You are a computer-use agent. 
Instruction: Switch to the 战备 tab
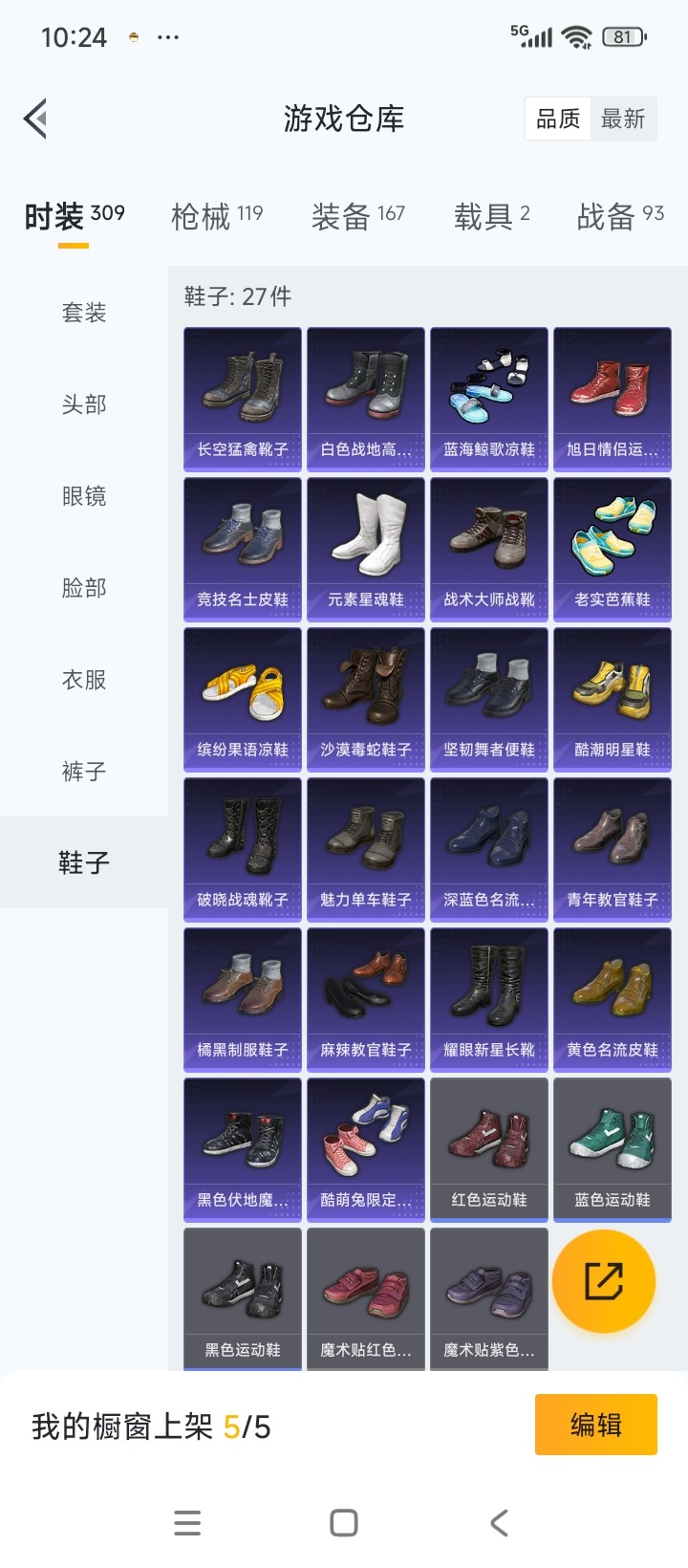tap(620, 217)
